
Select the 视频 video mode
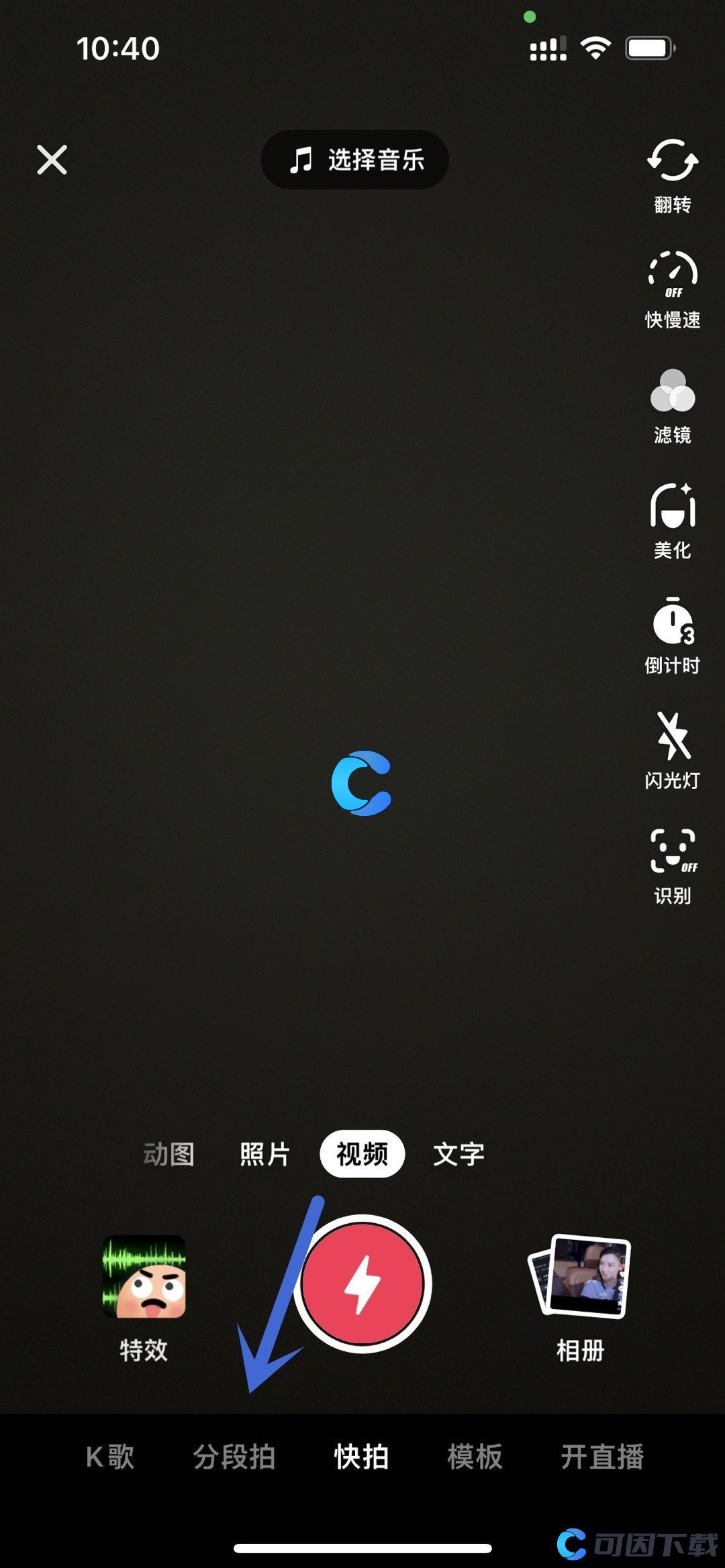[362, 1154]
